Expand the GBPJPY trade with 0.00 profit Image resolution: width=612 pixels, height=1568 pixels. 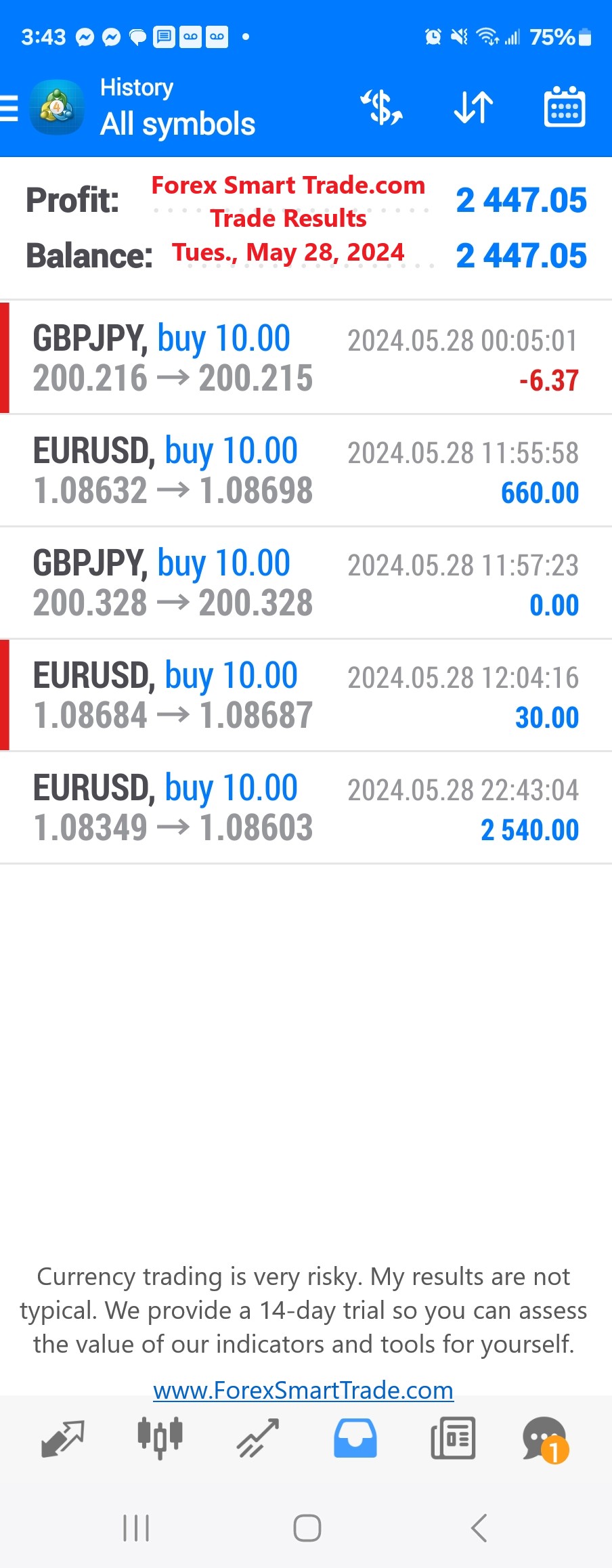click(x=306, y=583)
